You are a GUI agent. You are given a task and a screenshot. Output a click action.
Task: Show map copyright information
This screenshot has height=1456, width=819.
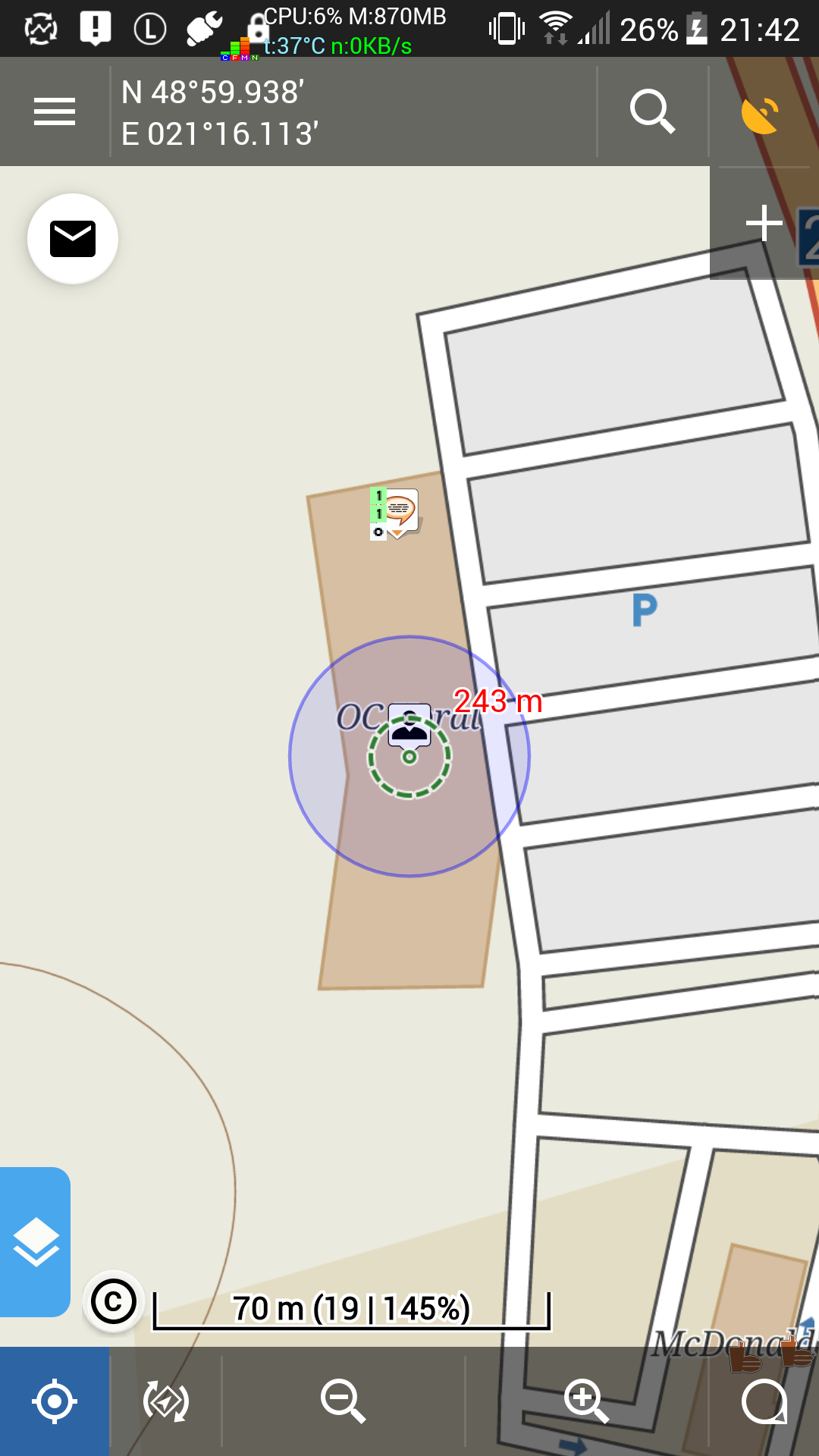pyautogui.click(x=114, y=1301)
